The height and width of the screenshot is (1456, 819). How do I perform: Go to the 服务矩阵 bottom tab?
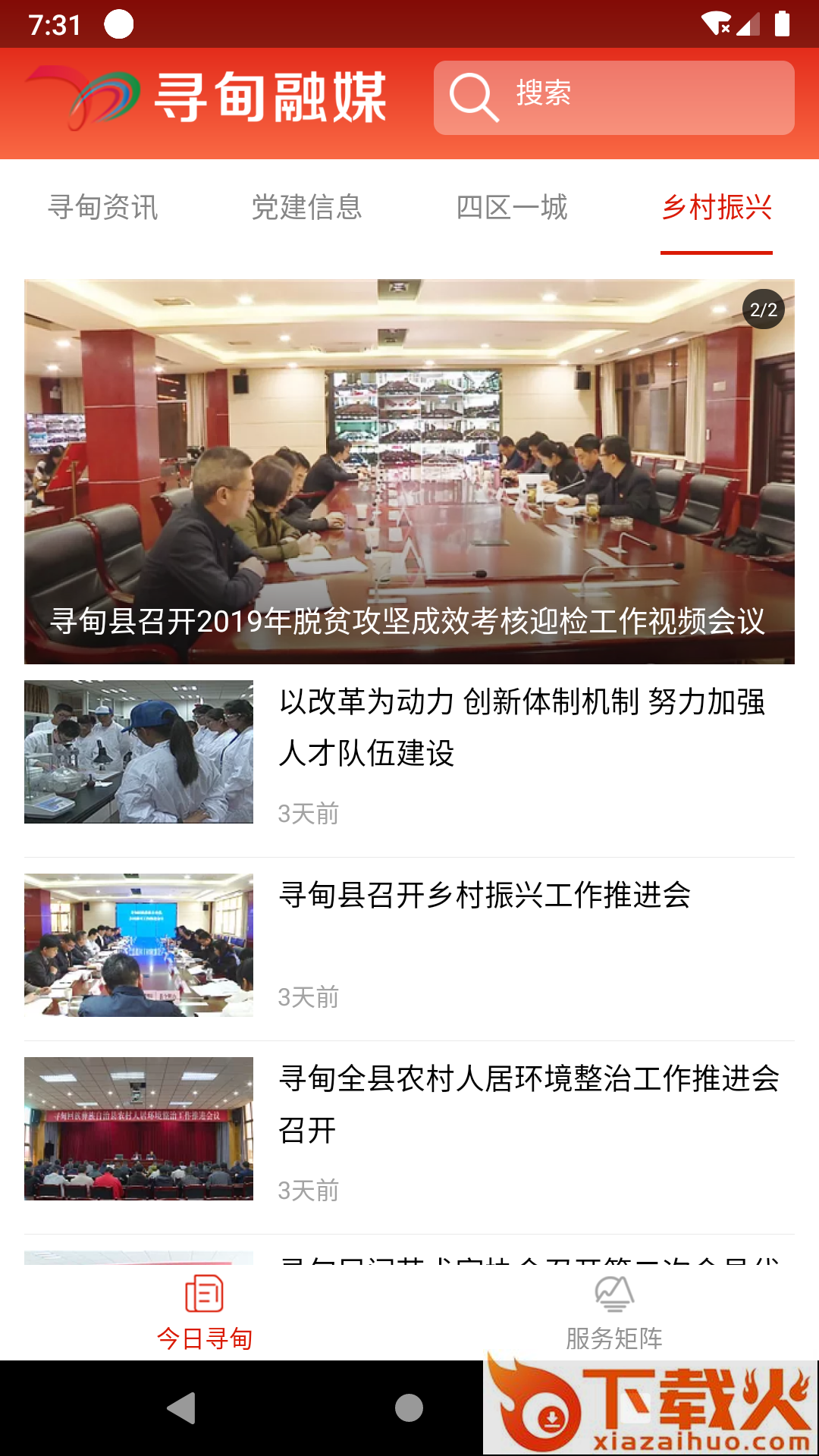[614, 1313]
